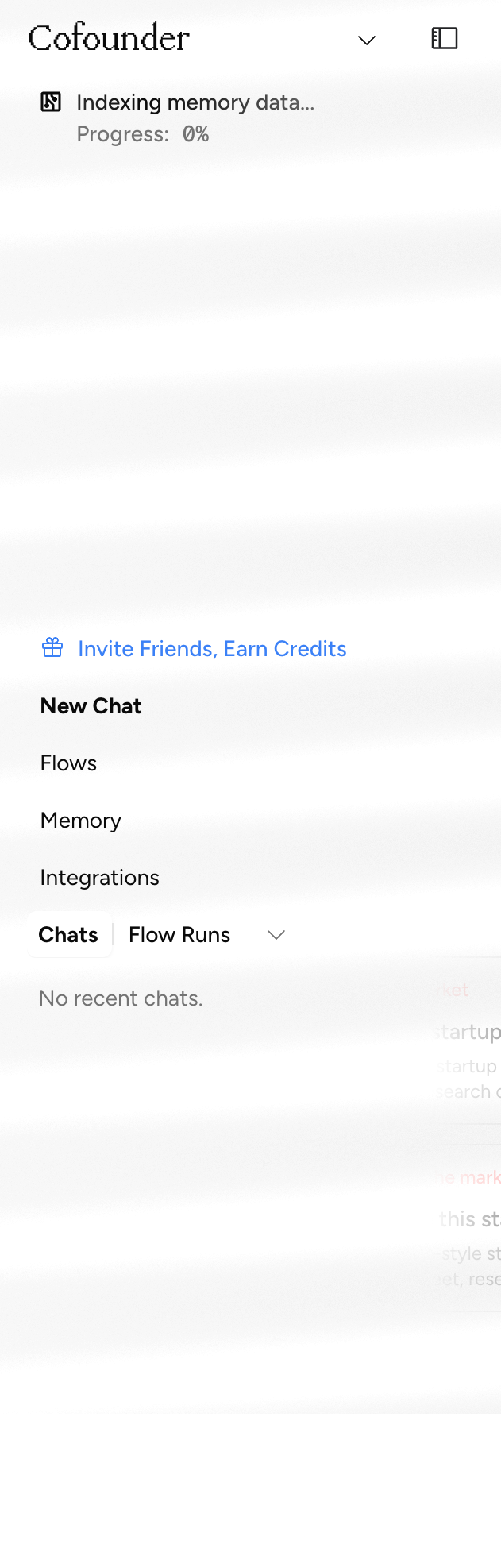Open Invite Friends, Earn Credits

pyautogui.click(x=211, y=649)
